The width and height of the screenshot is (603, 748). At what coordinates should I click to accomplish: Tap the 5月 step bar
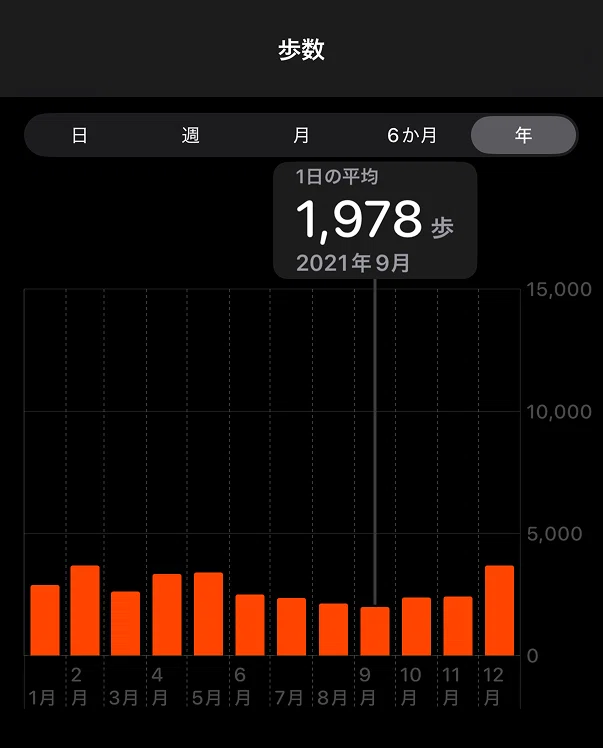[208, 614]
